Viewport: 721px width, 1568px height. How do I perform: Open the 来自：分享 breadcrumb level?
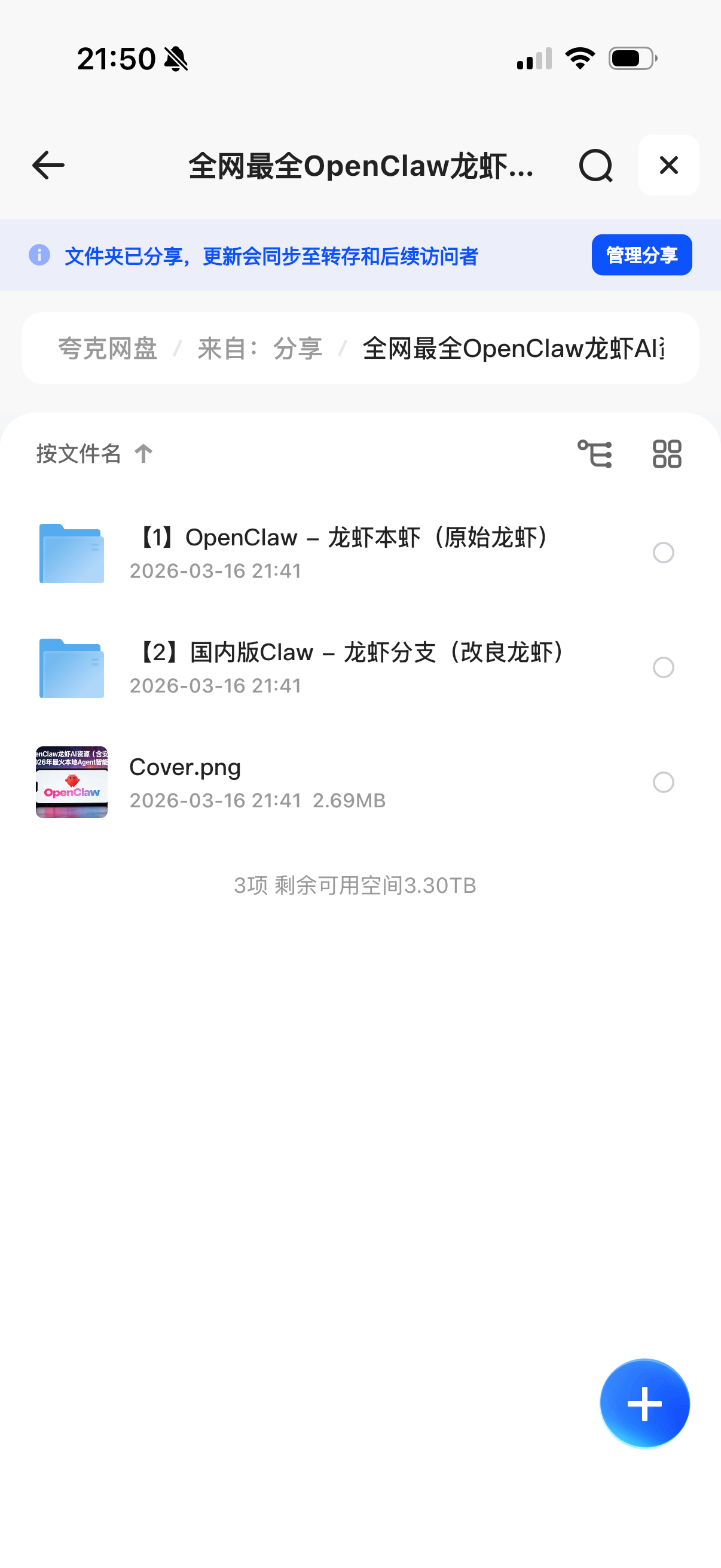point(260,349)
